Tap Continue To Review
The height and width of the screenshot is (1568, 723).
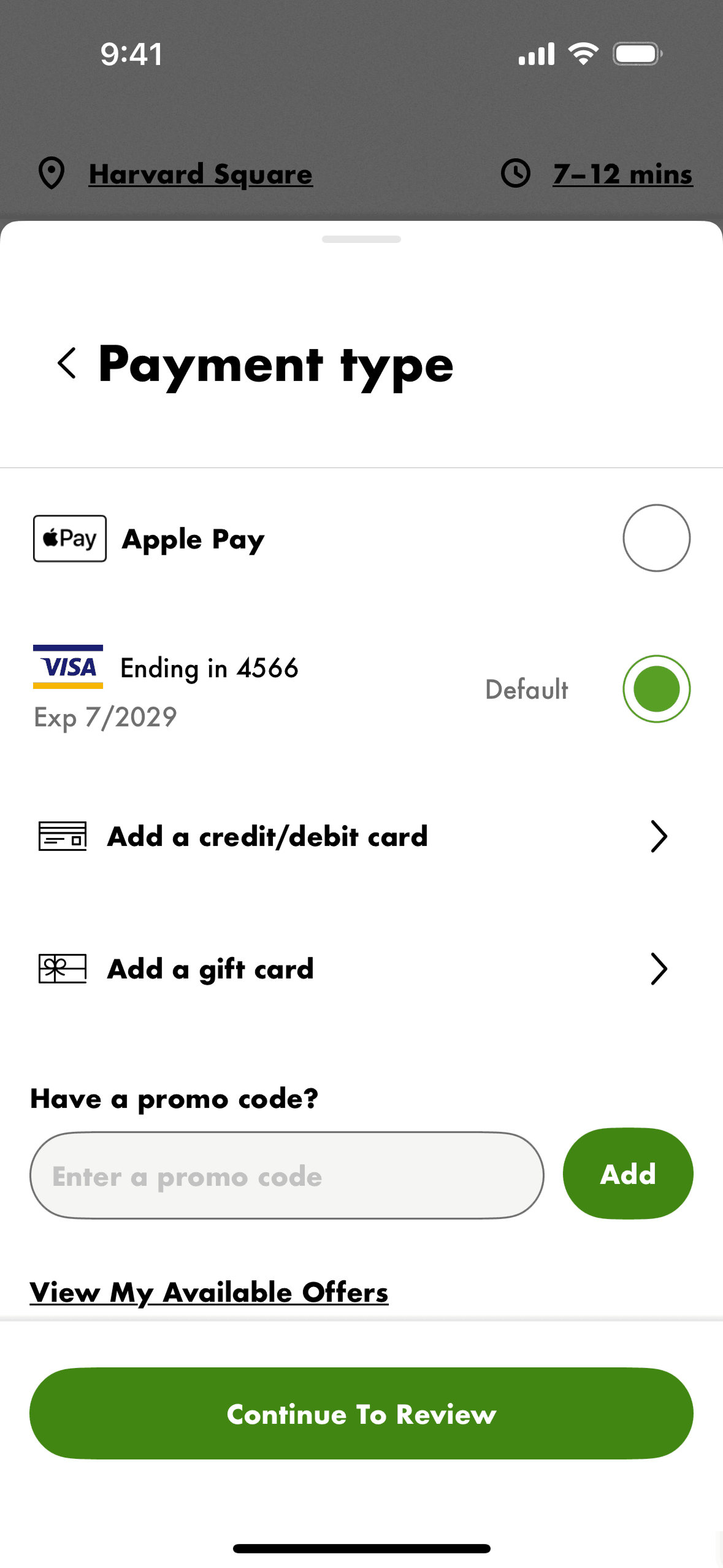pyautogui.click(x=361, y=1413)
